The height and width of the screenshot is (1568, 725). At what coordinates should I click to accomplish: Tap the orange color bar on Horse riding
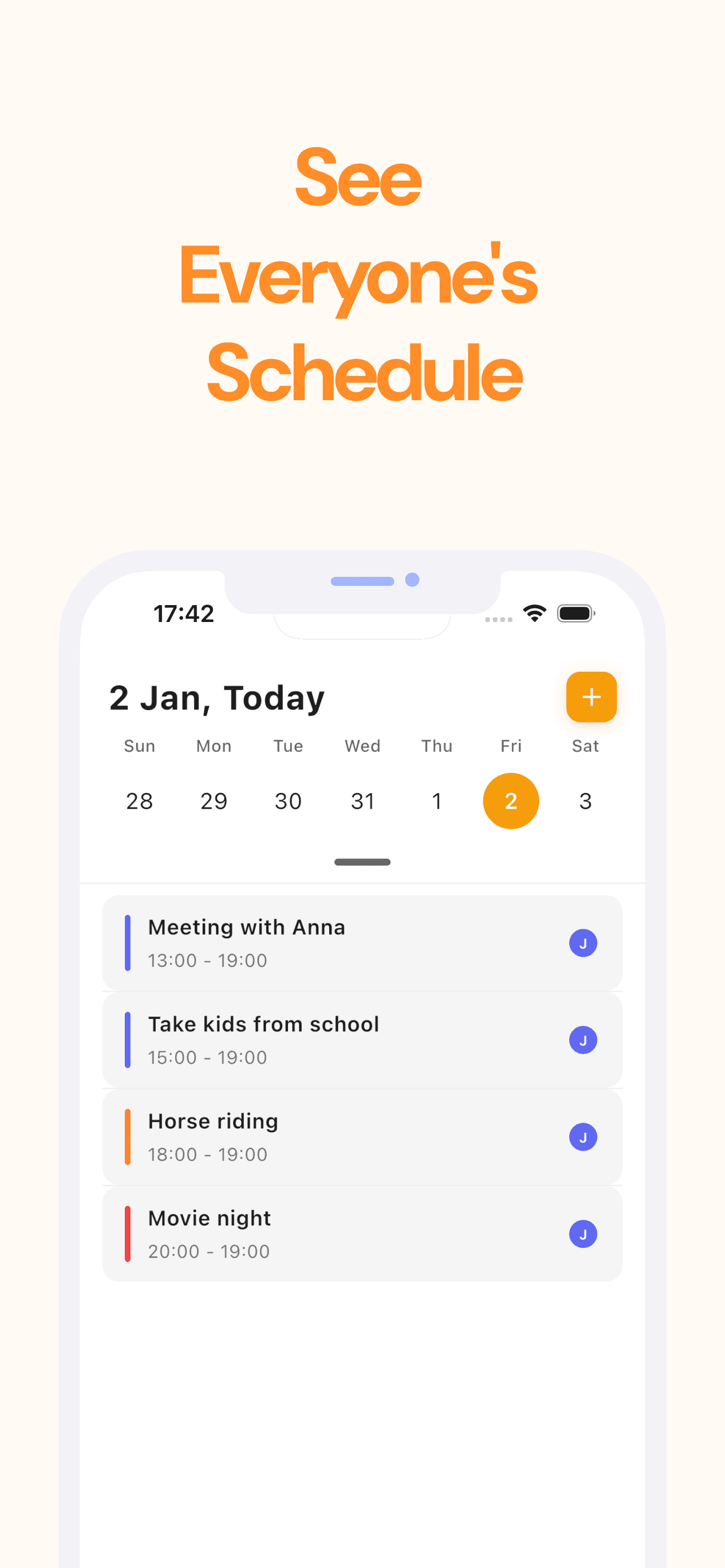pos(128,1136)
